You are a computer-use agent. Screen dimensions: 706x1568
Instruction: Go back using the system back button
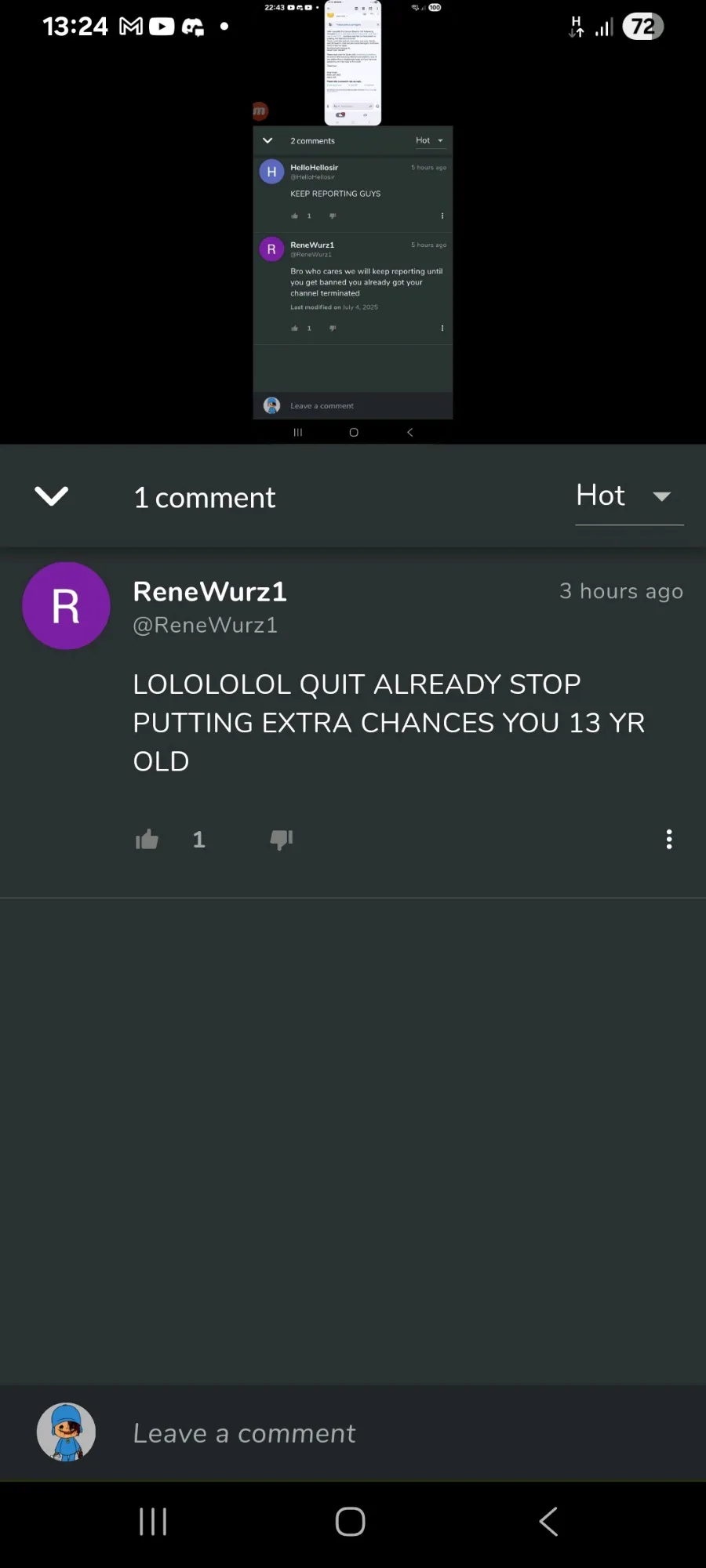point(548,1522)
